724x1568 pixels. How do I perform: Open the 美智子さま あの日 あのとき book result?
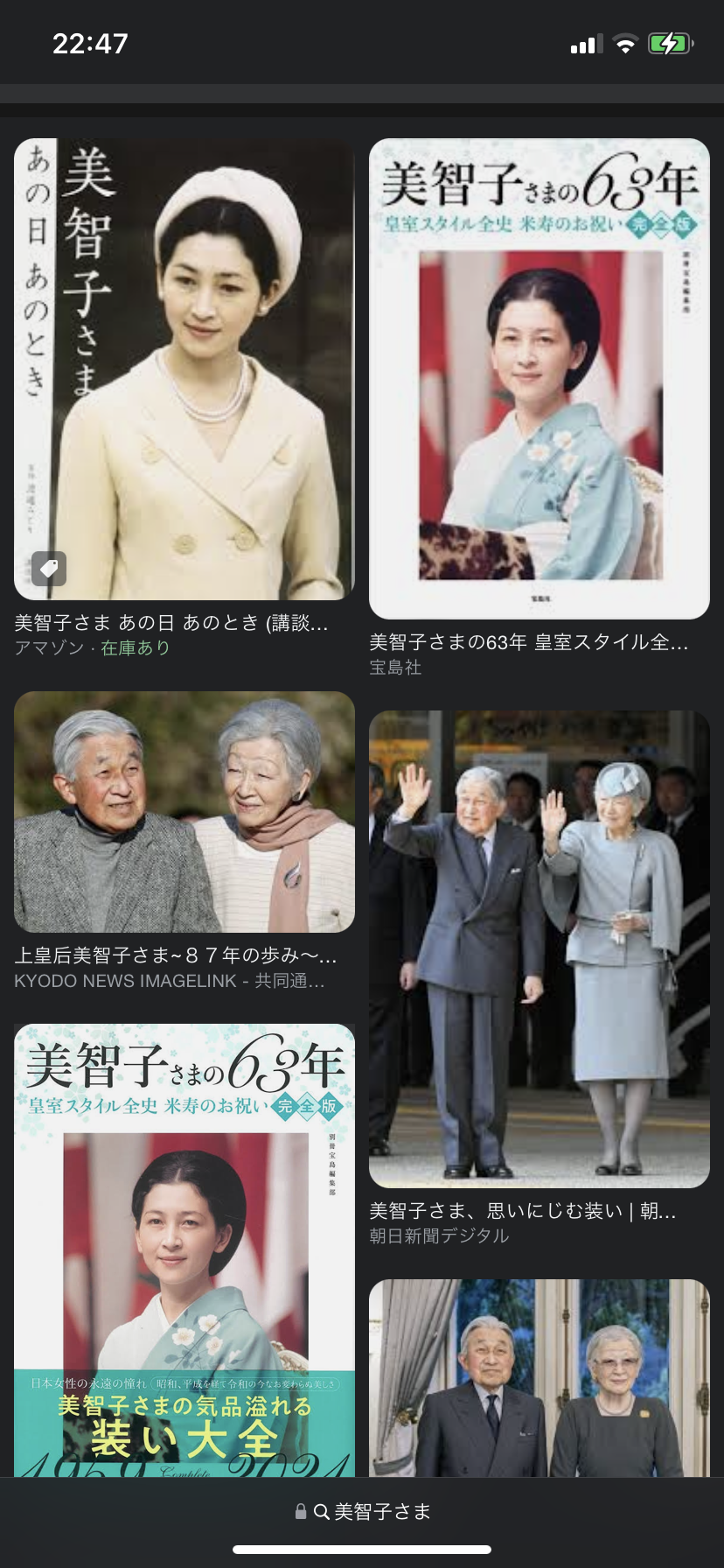(x=184, y=367)
